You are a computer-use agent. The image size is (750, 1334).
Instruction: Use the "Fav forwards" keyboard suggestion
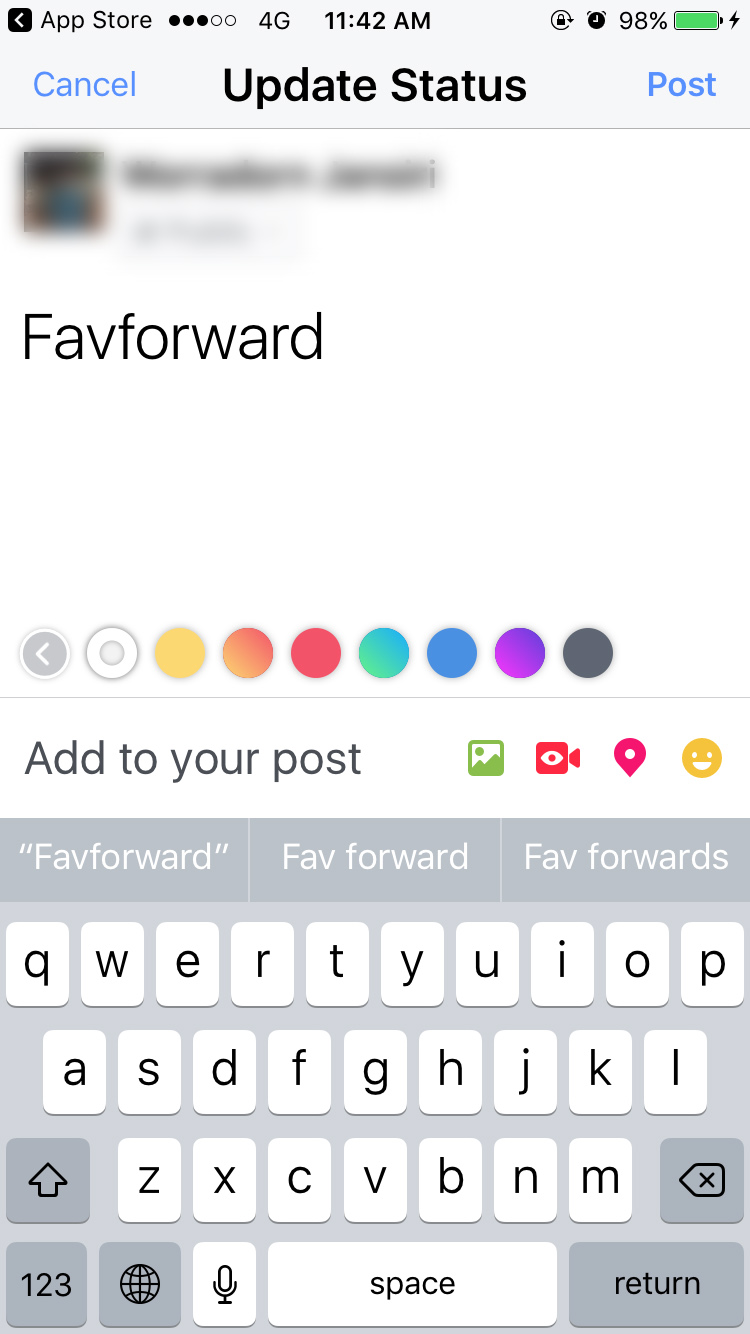(626, 857)
